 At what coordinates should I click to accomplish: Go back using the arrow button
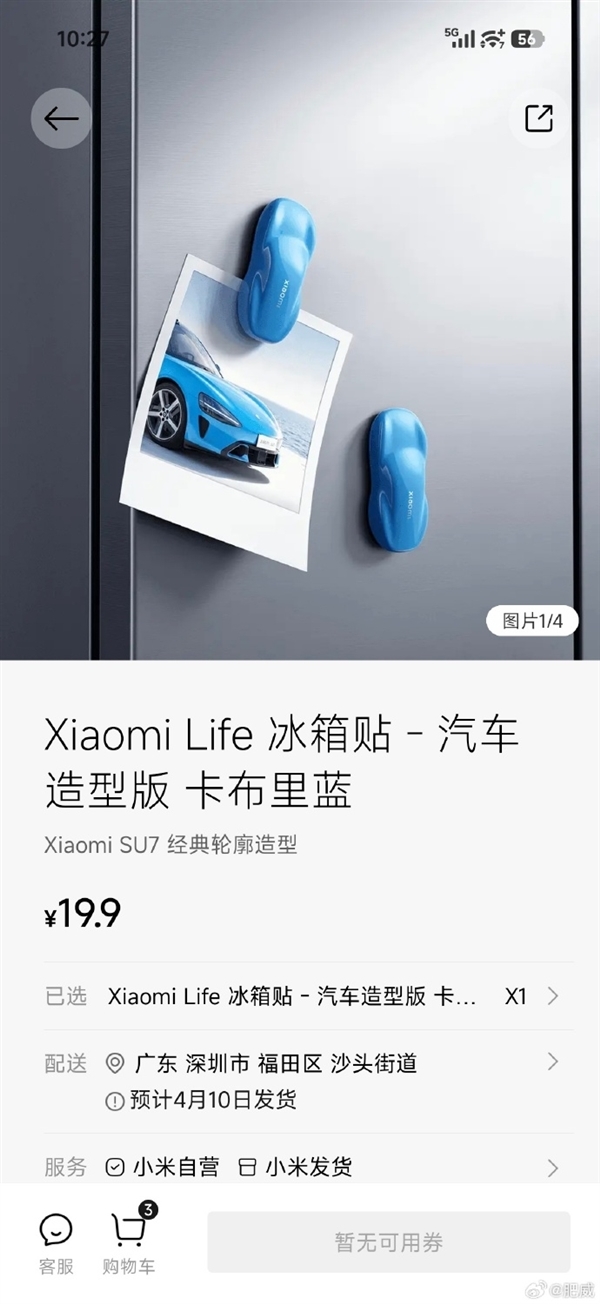(x=61, y=119)
